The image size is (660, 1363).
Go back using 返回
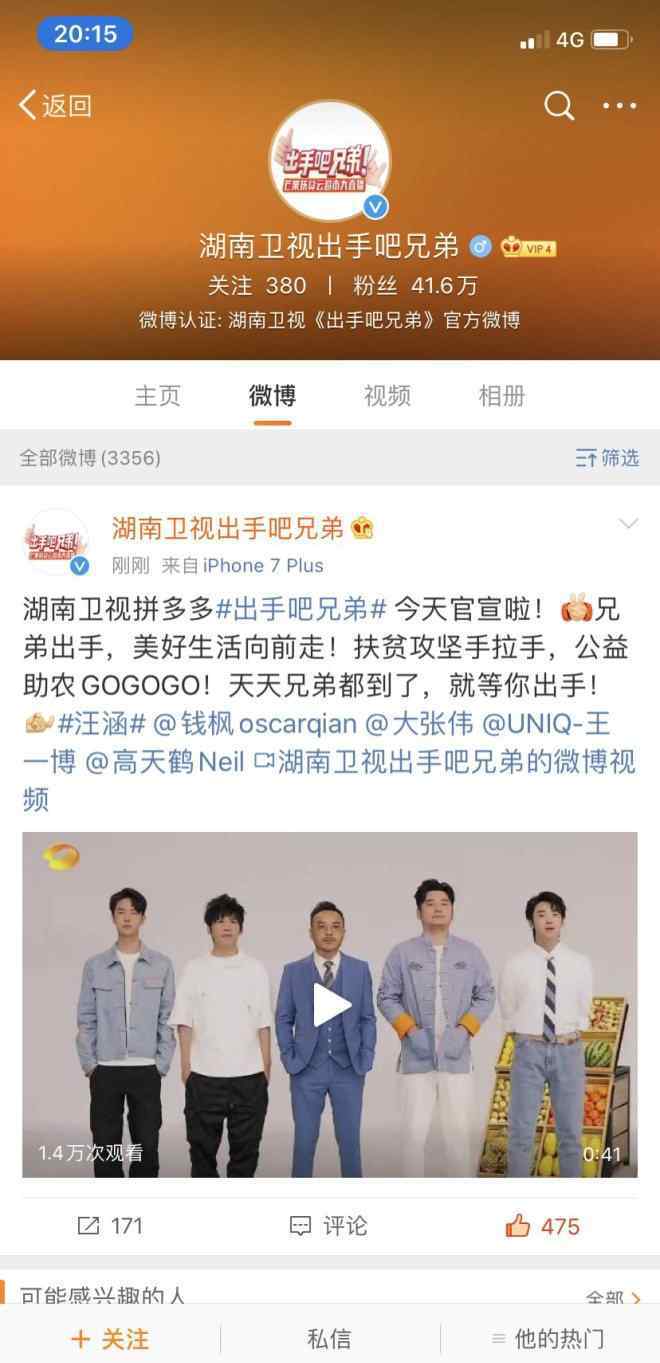[x=56, y=105]
